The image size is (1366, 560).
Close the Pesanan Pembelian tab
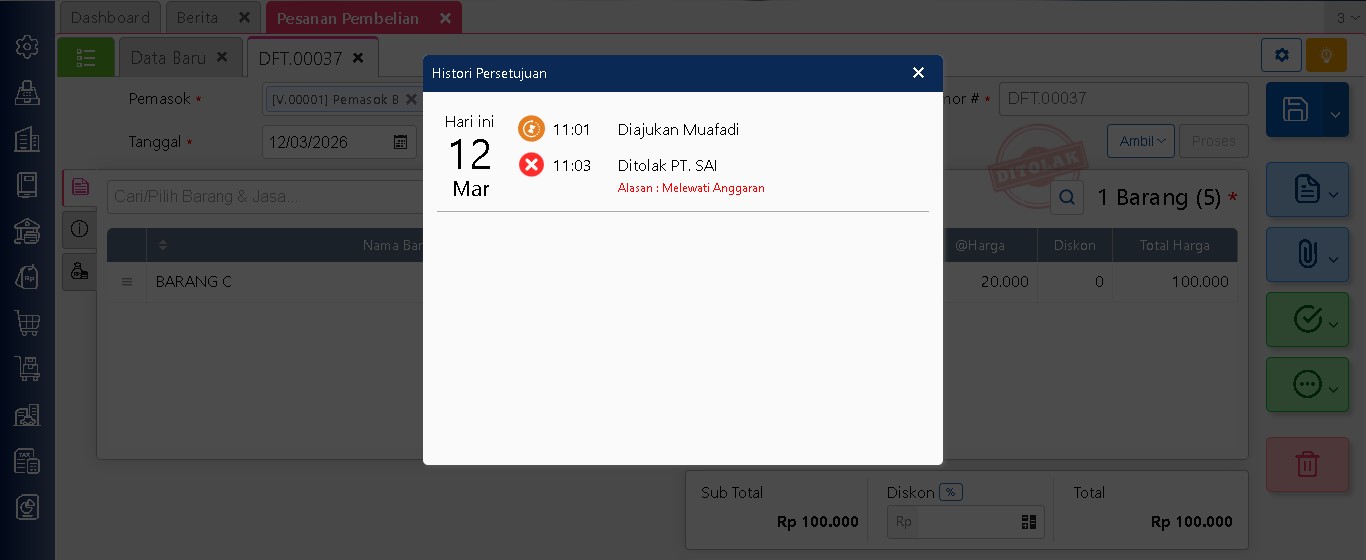point(445,18)
